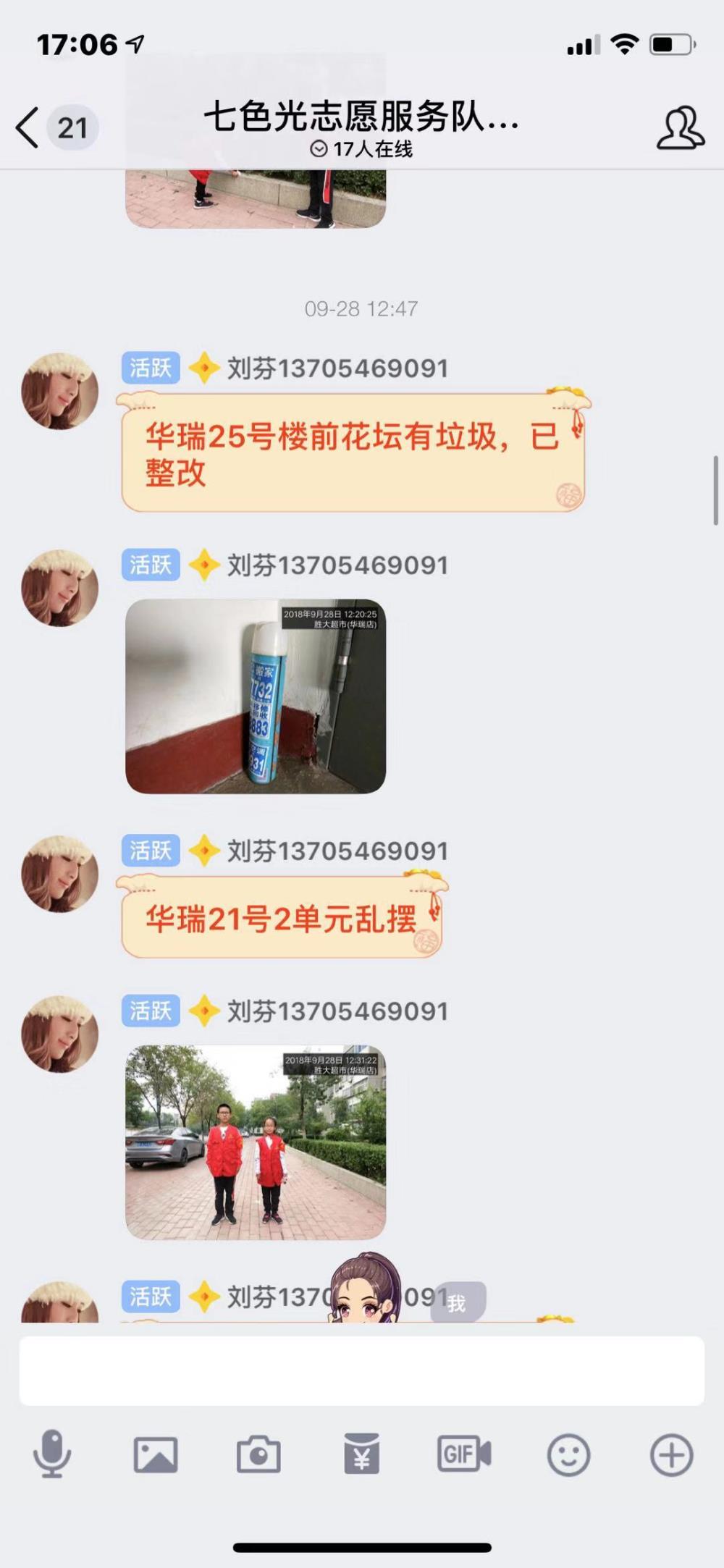Image resolution: width=724 pixels, height=1568 pixels.
Task: Open the plus menu for more options
Action: click(x=672, y=1454)
